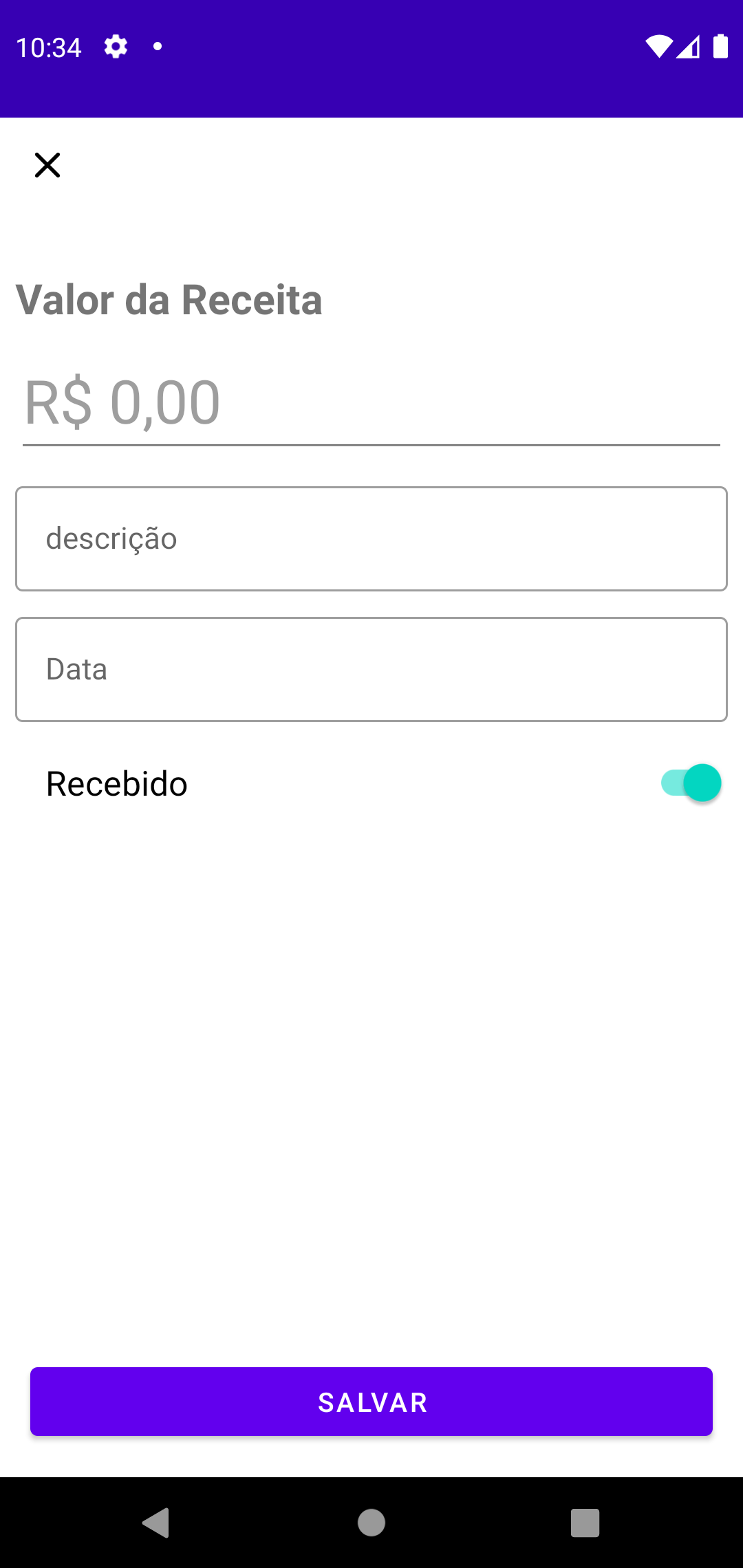This screenshot has width=743, height=1568.
Task: Return to the home screen
Action: click(x=371, y=1523)
